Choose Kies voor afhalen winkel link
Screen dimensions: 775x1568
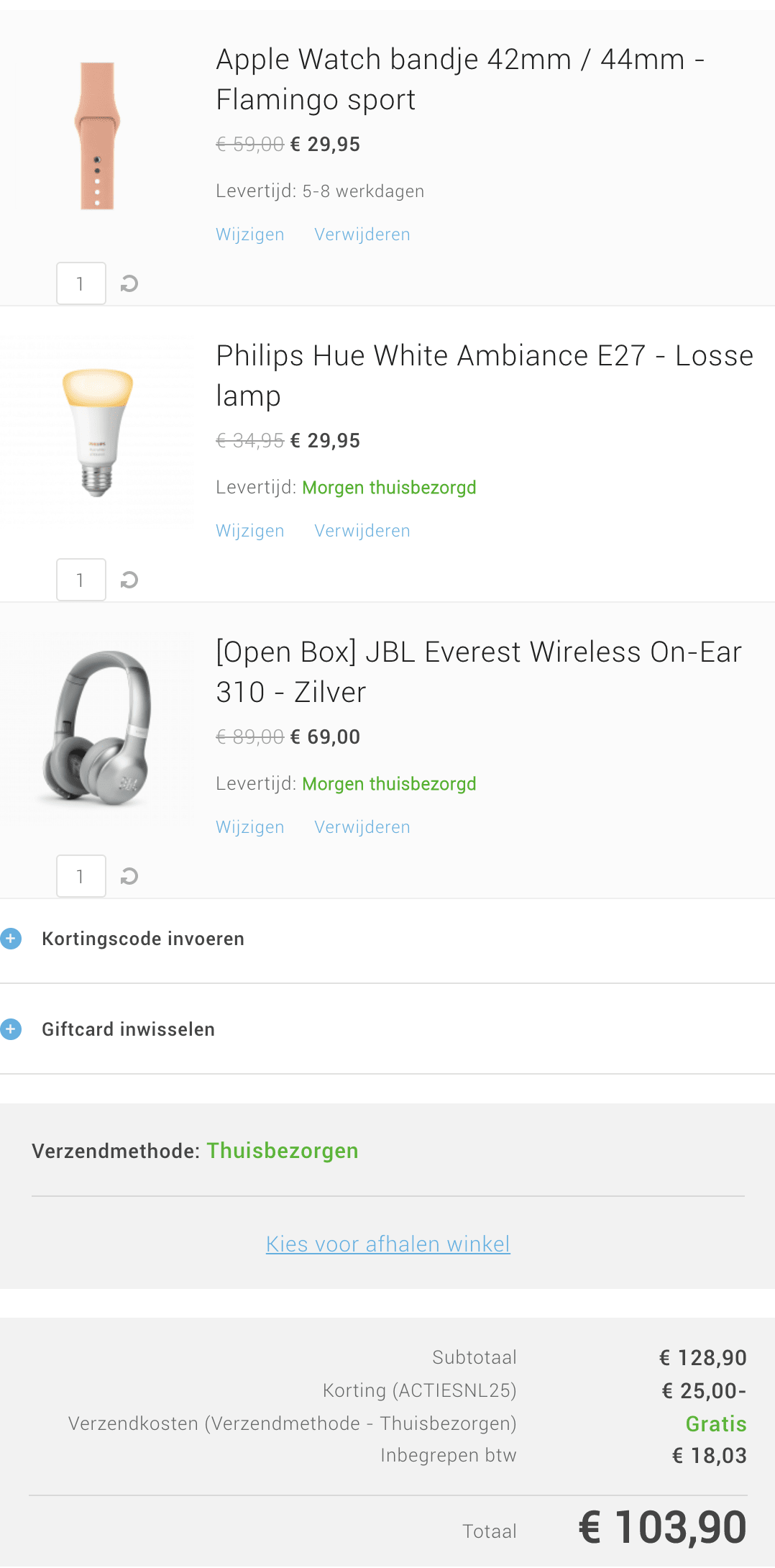[x=387, y=1244]
